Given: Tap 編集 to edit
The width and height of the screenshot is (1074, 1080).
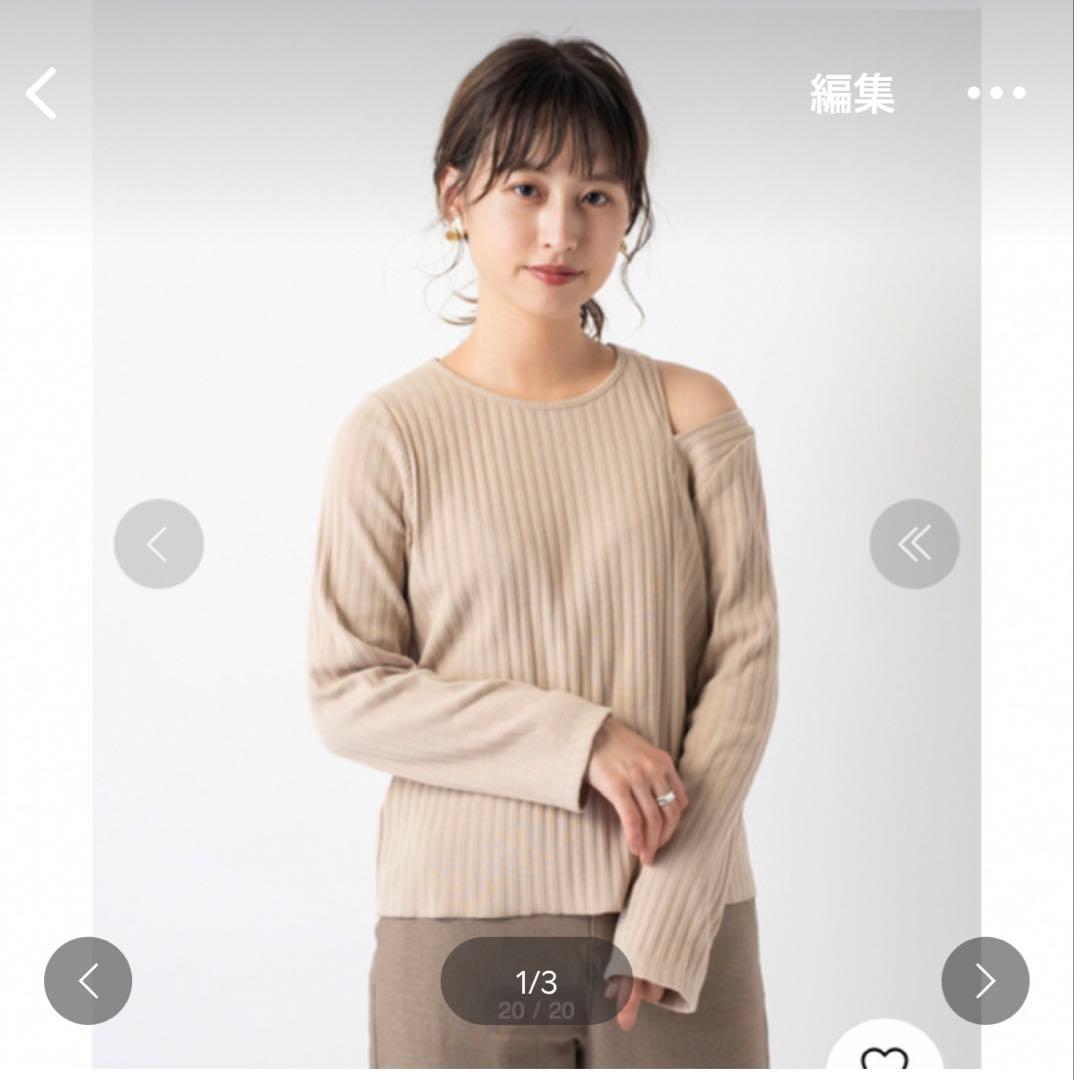Looking at the screenshot, I should pyautogui.click(x=851, y=94).
